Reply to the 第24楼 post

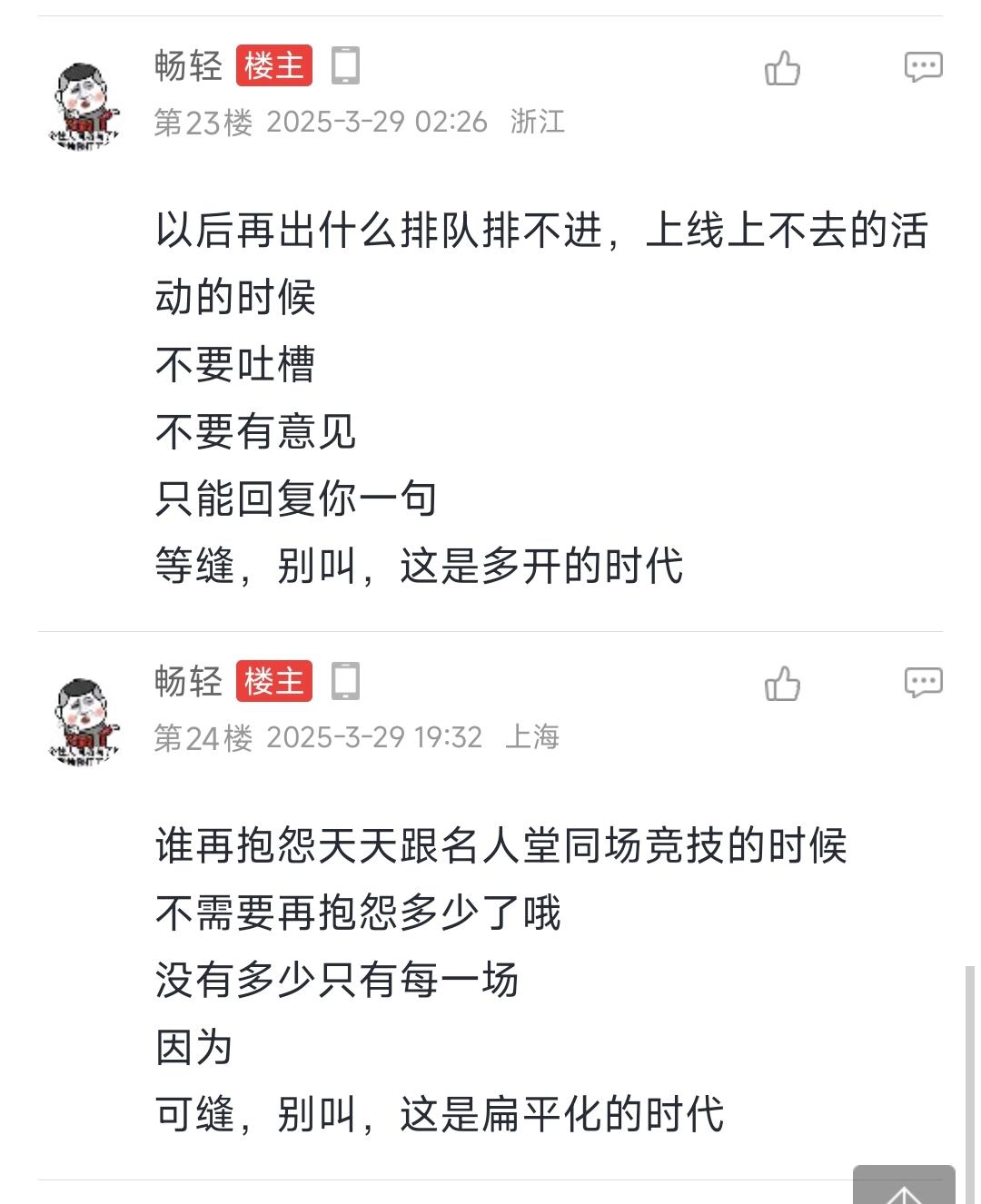click(923, 683)
